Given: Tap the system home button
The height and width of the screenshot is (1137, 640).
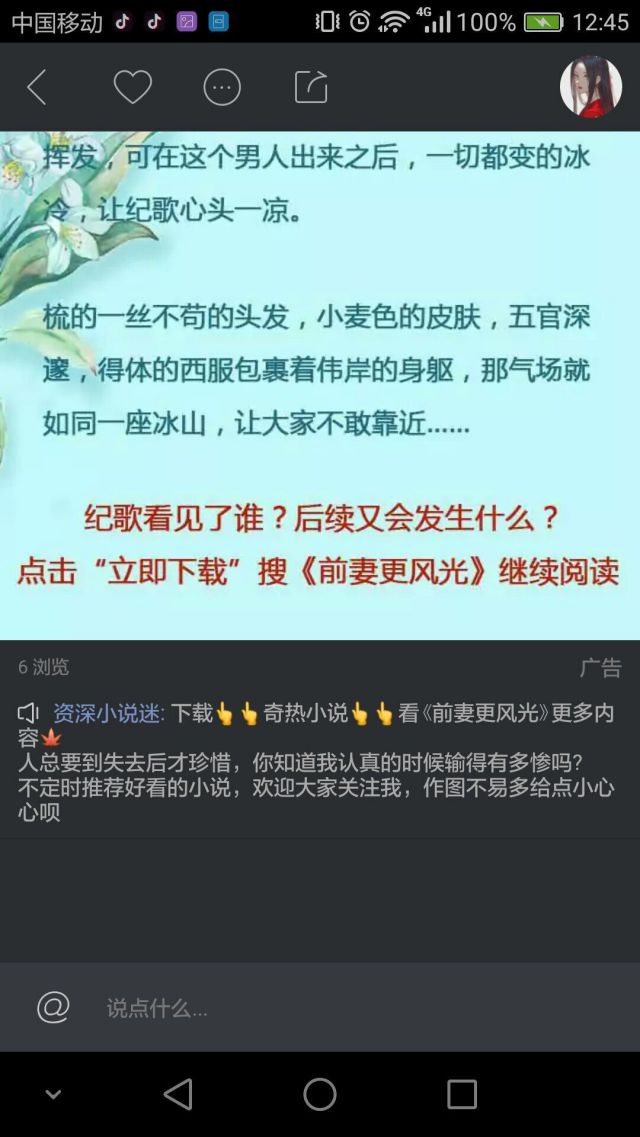Looking at the screenshot, I should pos(320,1094).
